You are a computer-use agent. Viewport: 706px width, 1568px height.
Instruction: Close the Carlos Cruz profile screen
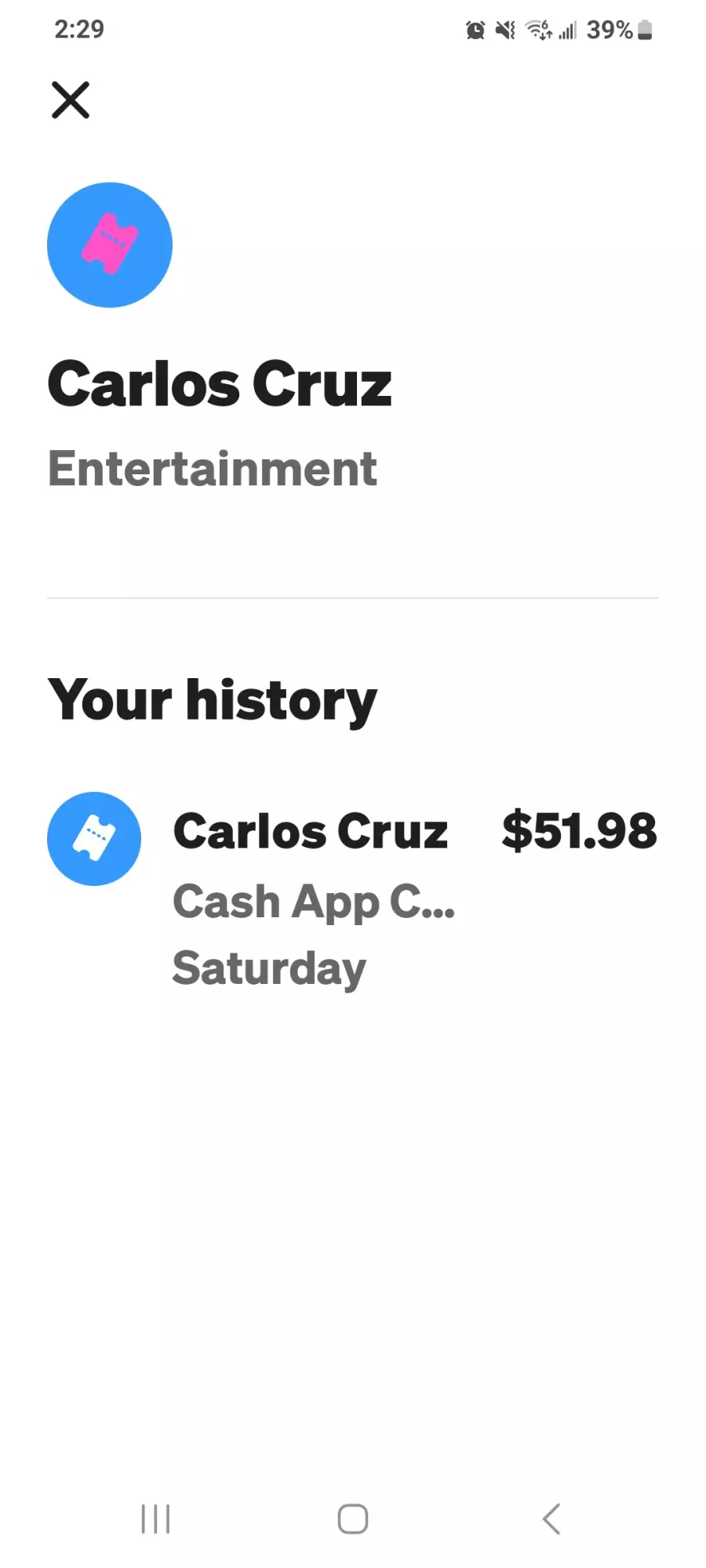coord(71,100)
